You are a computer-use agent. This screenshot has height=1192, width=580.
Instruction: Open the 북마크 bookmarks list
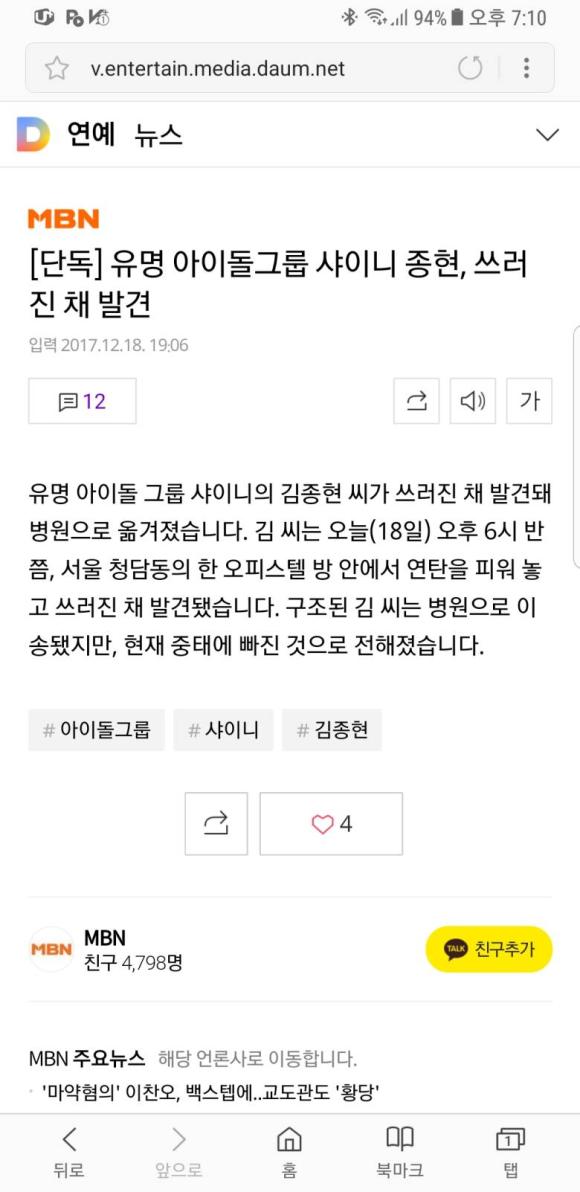tap(400, 1152)
